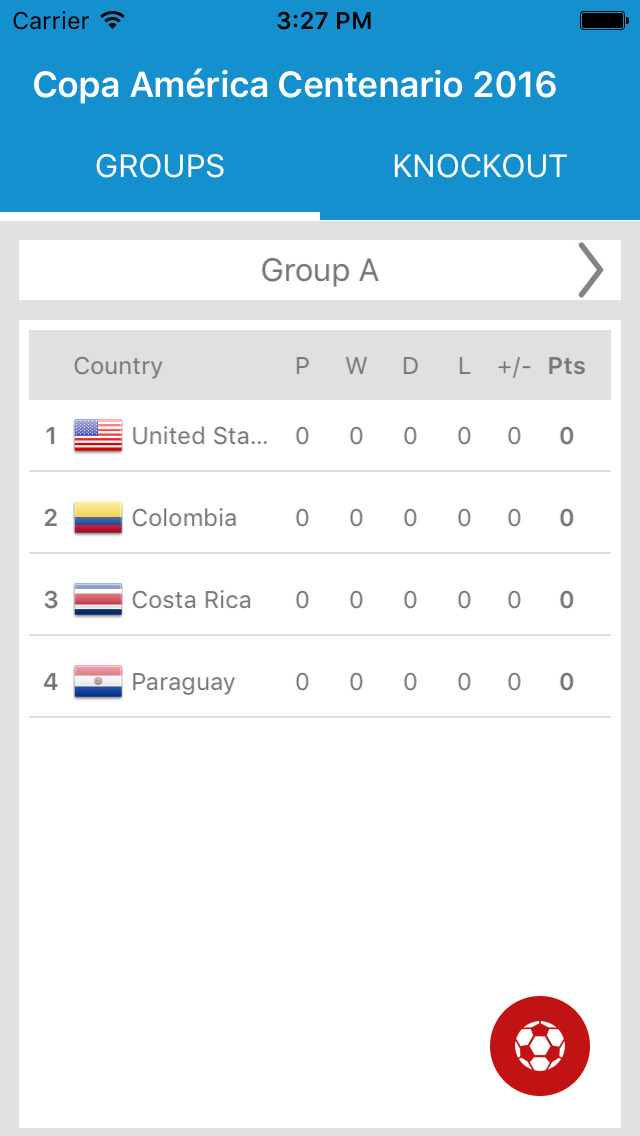
Task: Switch to the Knockout tab
Action: (480, 167)
